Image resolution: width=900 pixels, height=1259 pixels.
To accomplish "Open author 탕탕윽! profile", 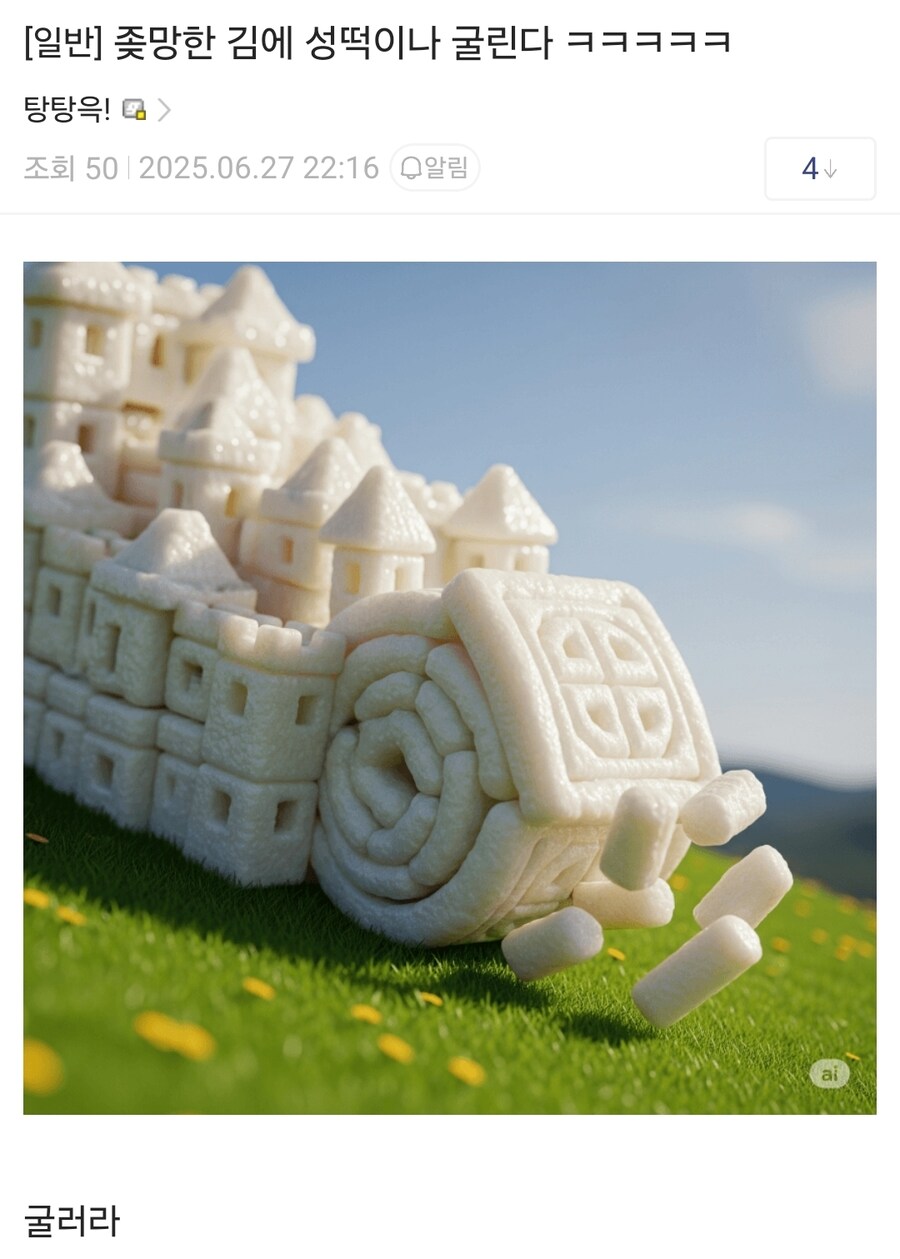I will (x=68, y=110).
